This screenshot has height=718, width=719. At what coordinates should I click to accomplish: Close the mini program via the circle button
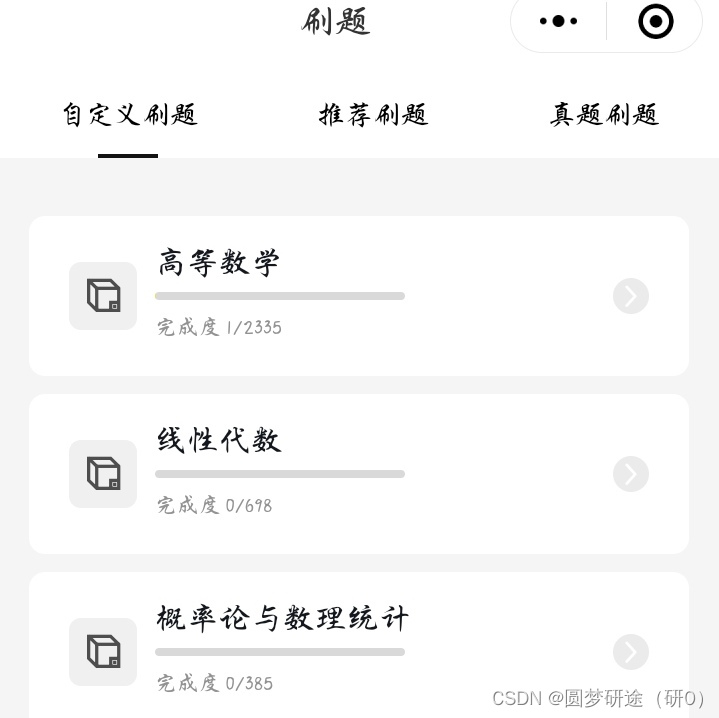[655, 21]
